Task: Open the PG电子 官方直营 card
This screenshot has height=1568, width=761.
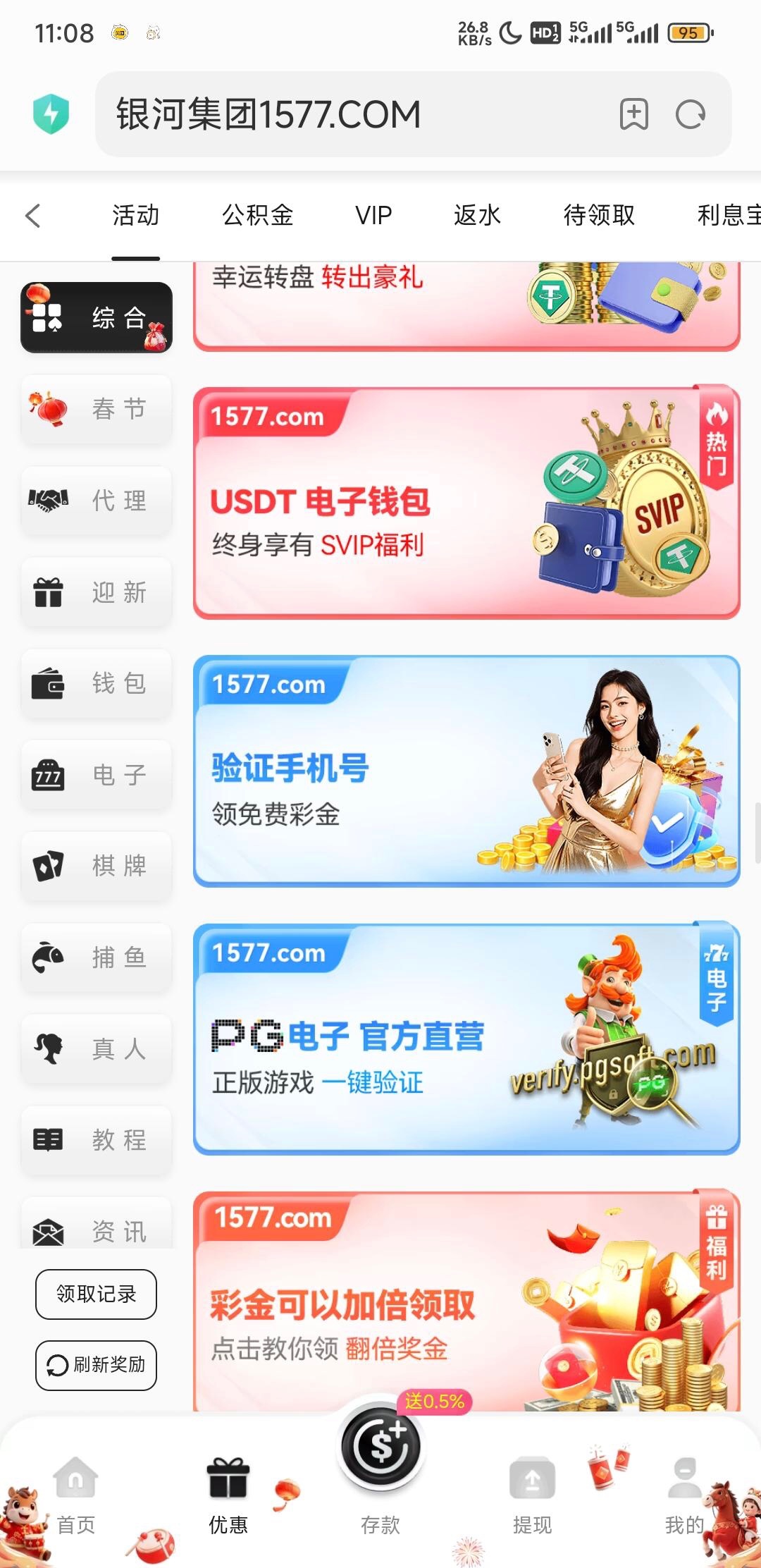Action: point(466,1039)
